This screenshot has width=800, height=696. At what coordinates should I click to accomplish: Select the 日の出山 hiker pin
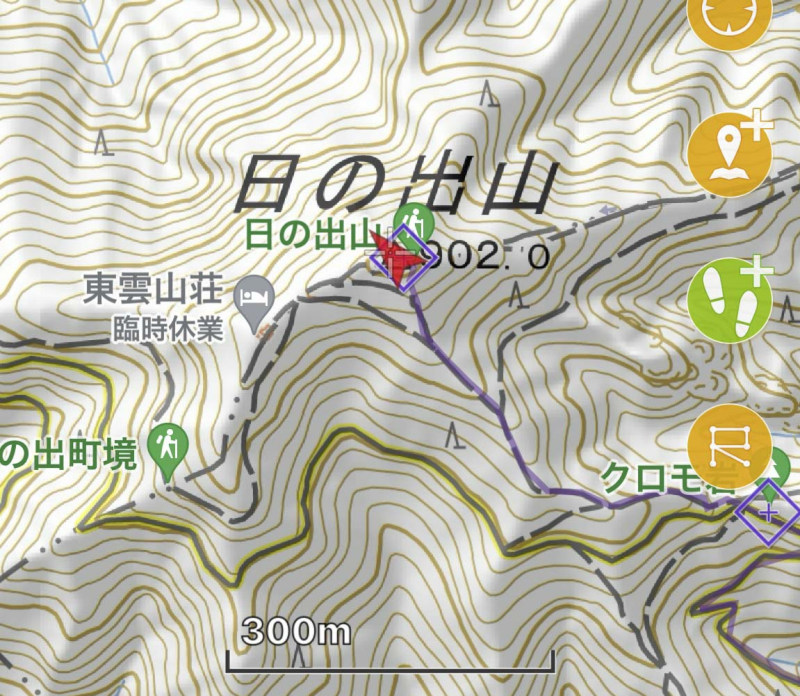coord(411,220)
